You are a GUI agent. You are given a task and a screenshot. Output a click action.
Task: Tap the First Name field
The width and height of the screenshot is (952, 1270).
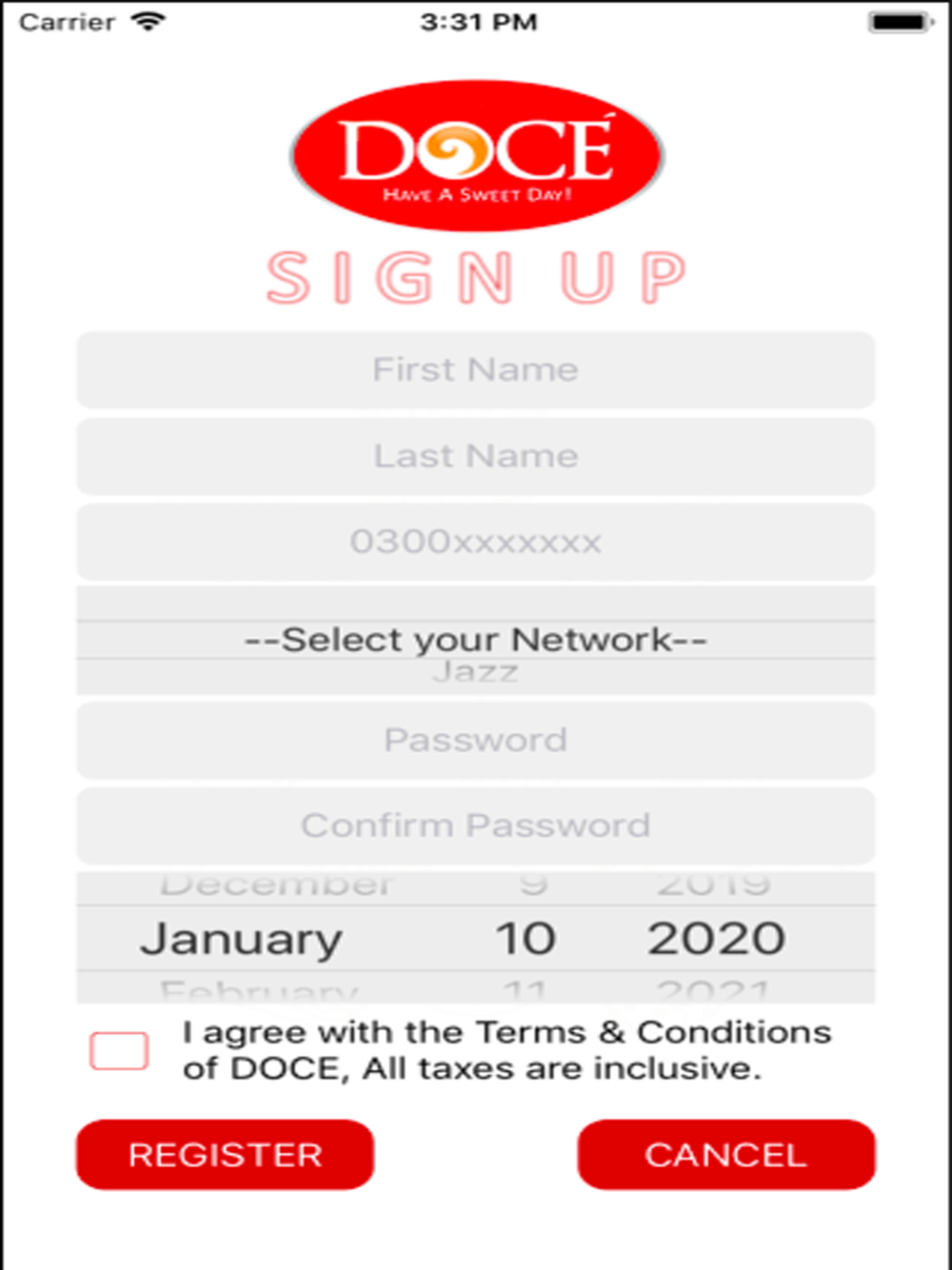point(475,369)
